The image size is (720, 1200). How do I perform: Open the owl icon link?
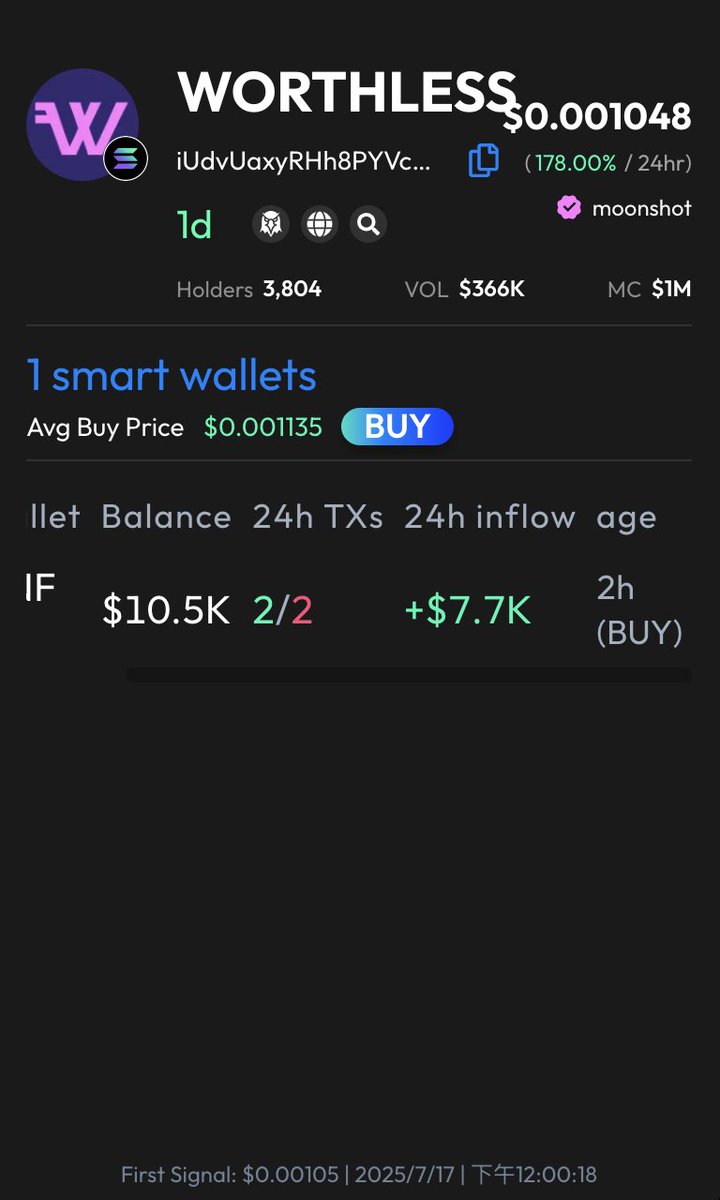(x=271, y=225)
